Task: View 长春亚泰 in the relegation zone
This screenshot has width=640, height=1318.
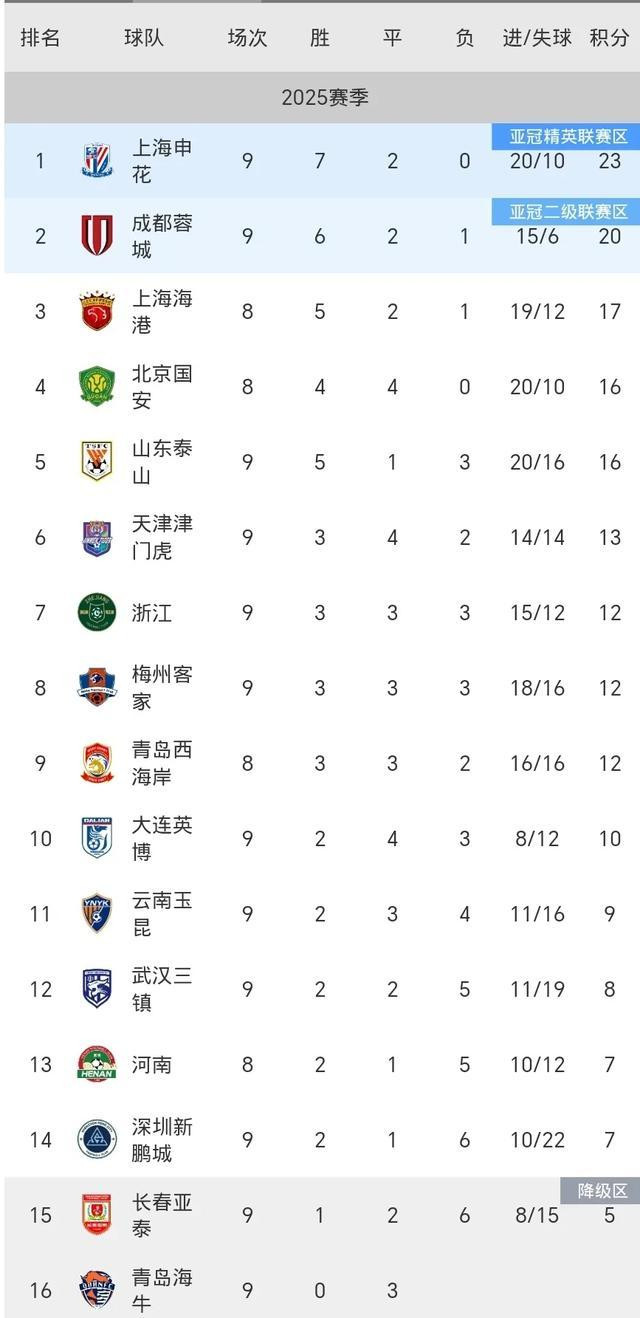Action: (322, 1215)
